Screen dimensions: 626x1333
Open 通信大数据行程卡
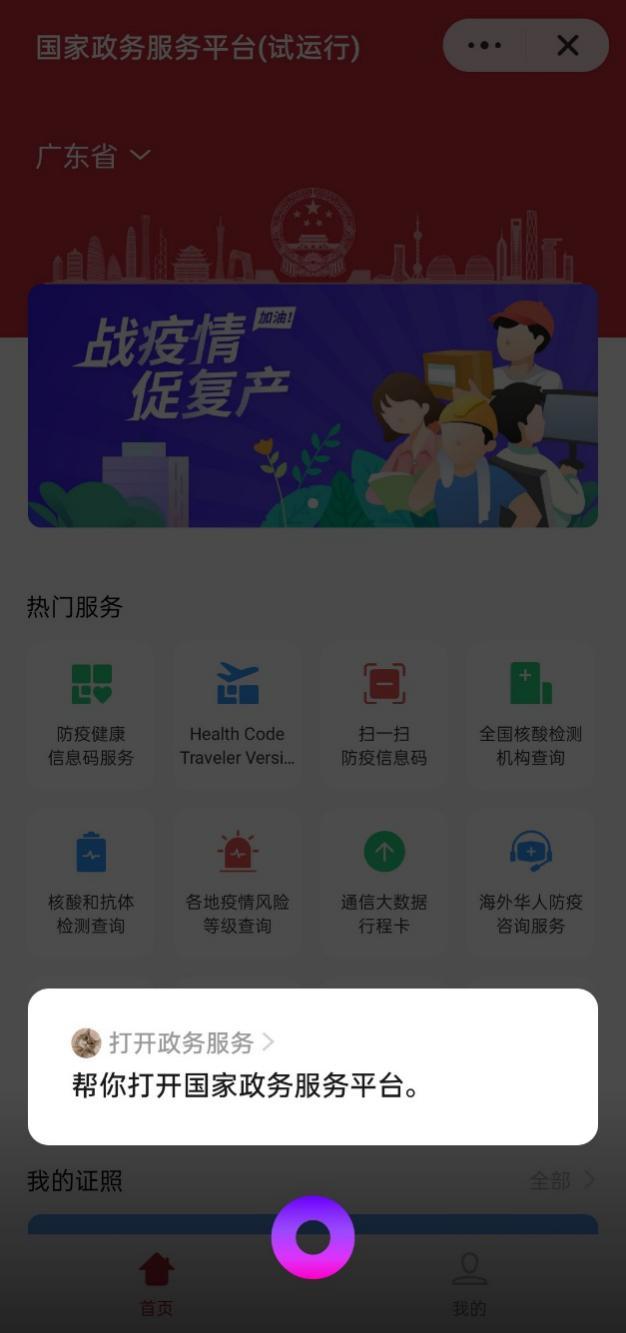click(384, 880)
